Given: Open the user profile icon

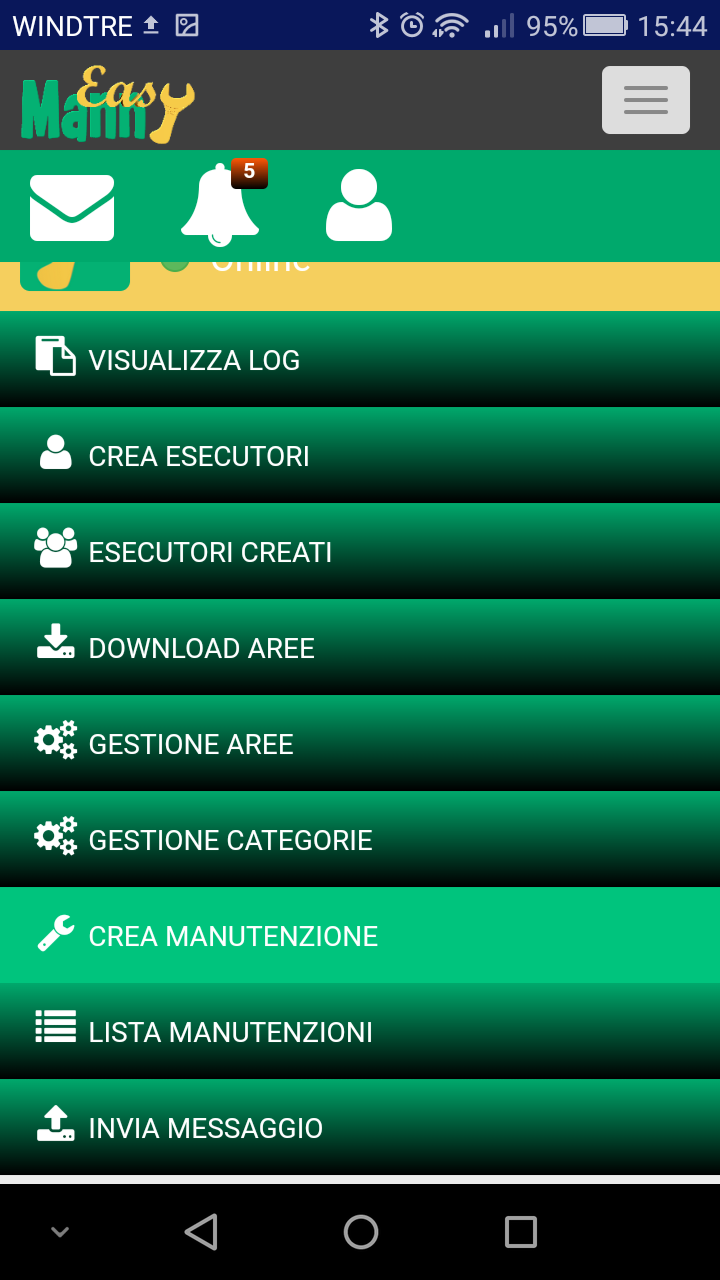Looking at the screenshot, I should [359, 205].
